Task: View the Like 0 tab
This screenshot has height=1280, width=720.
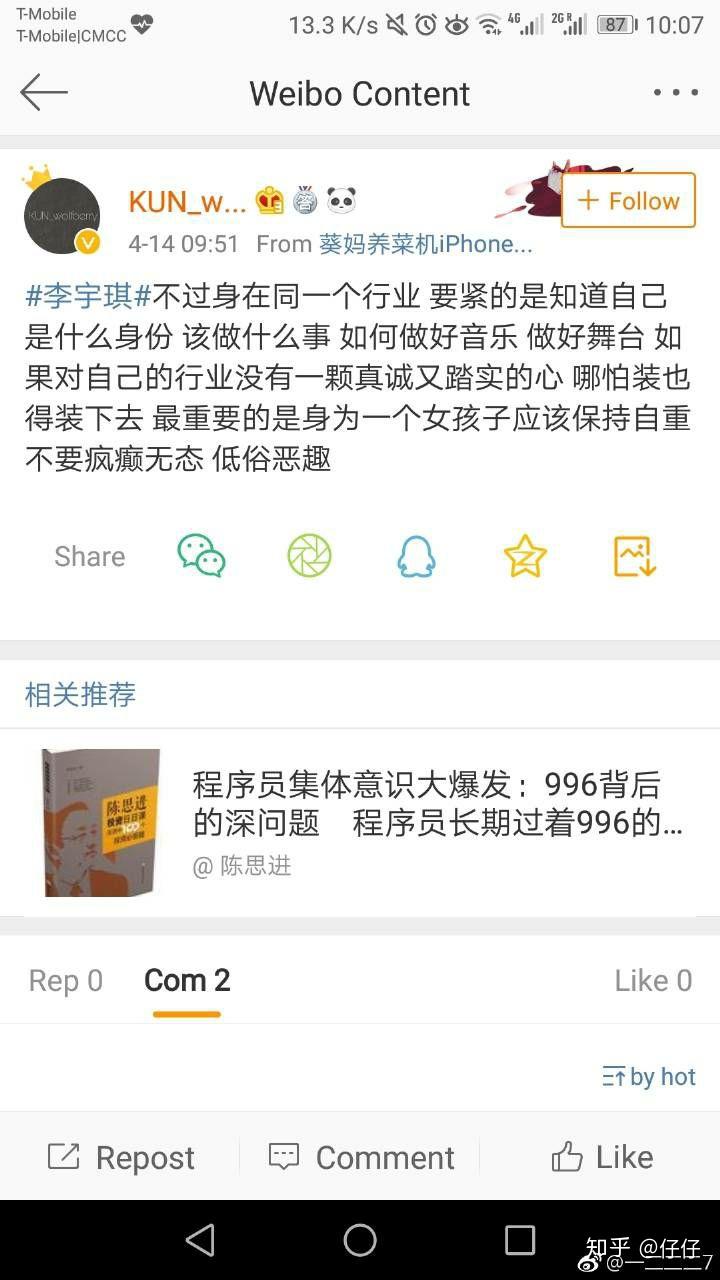Action: pyautogui.click(x=653, y=981)
